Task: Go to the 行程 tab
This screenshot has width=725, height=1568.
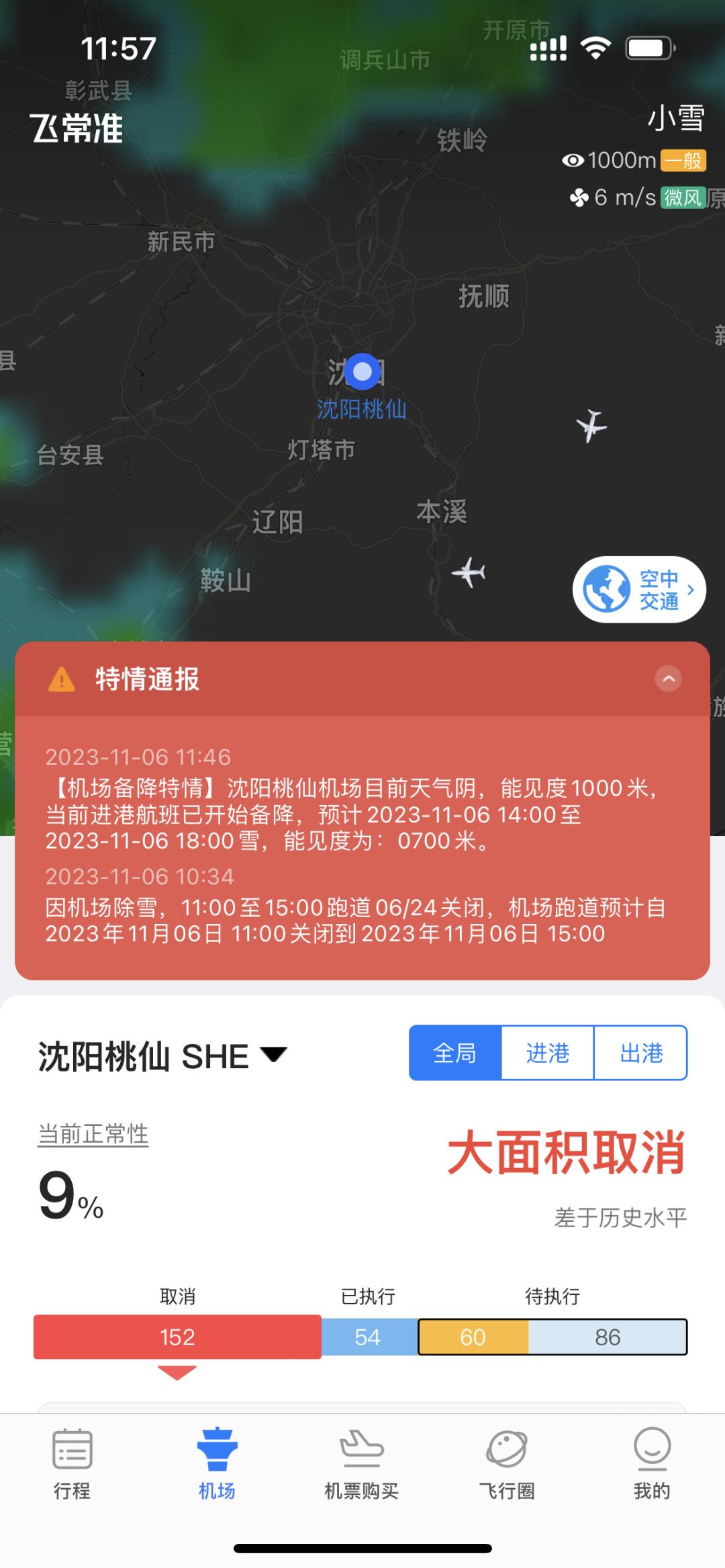Action: coord(72,1463)
